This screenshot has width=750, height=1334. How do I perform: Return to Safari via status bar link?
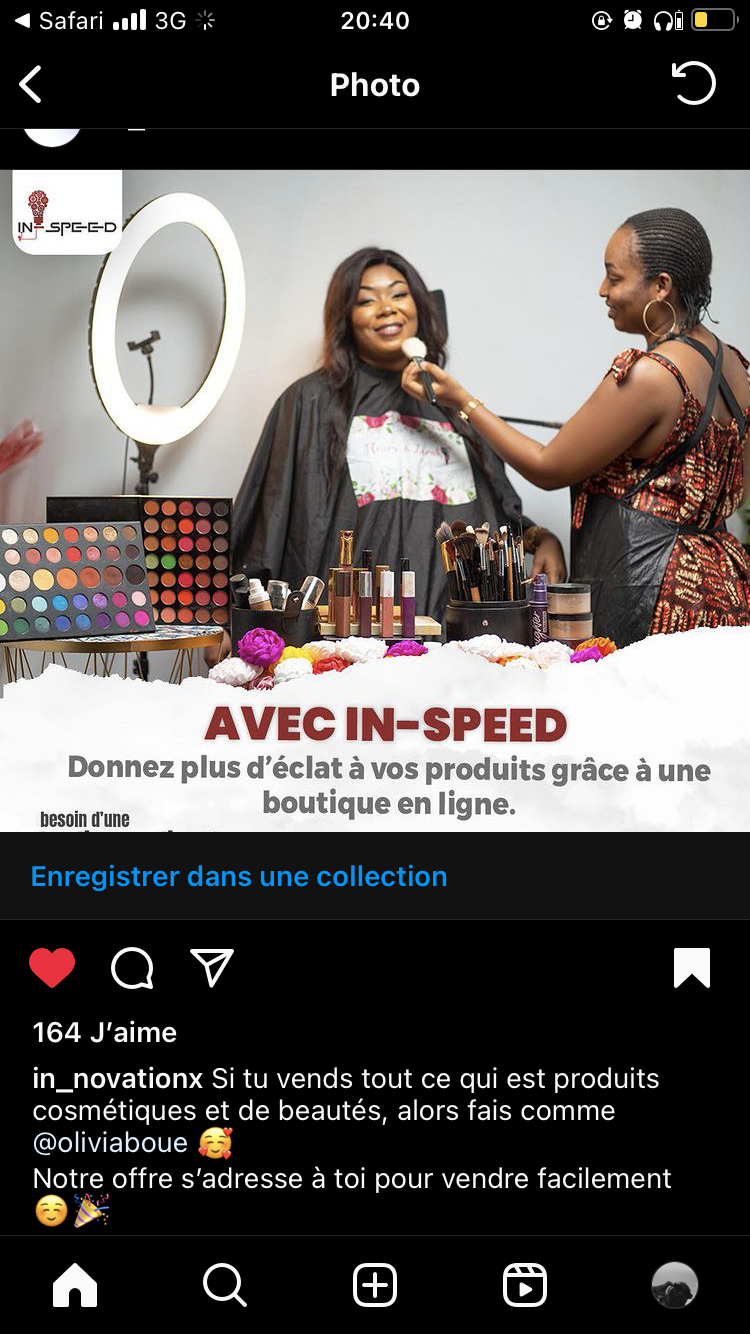click(x=50, y=21)
